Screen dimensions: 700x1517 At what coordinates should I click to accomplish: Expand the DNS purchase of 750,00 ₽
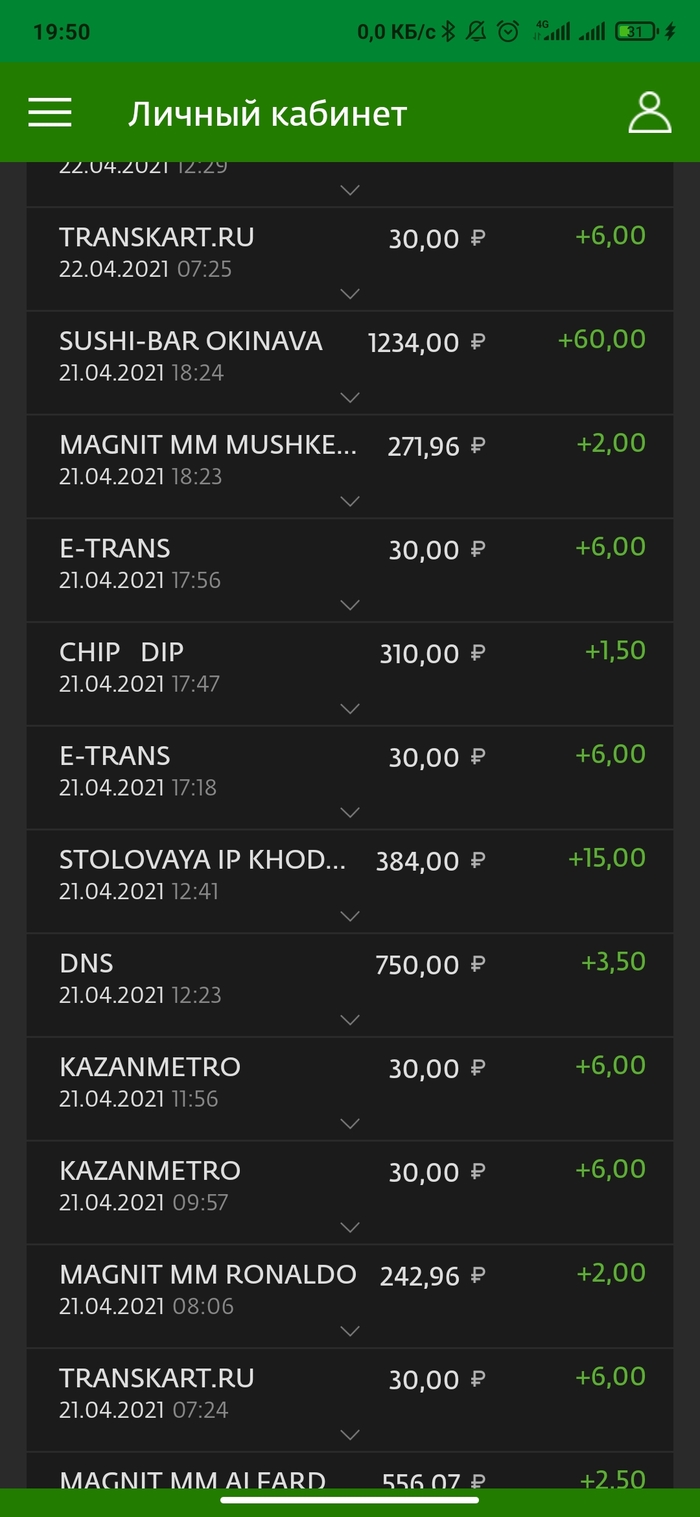click(349, 1020)
